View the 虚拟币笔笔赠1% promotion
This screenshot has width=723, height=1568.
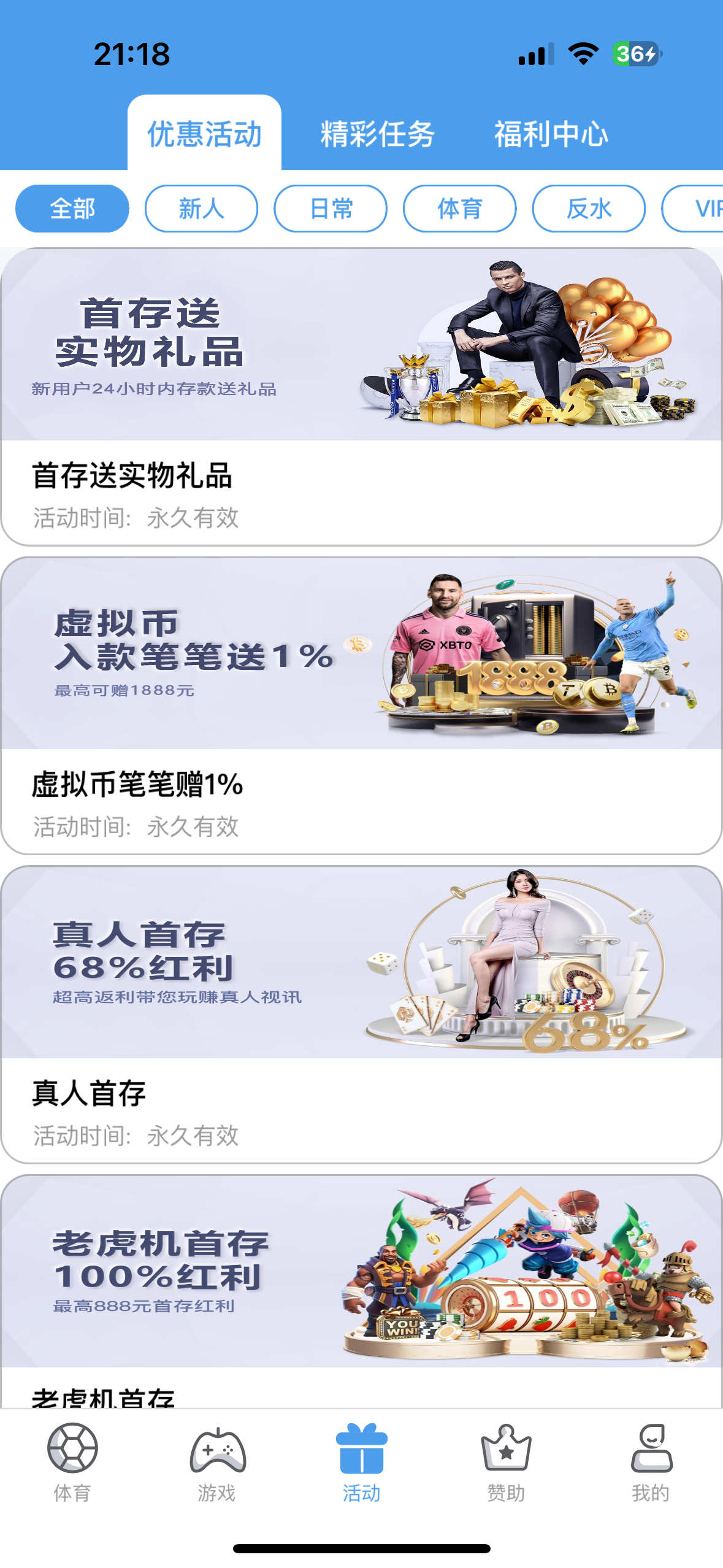pyautogui.click(x=361, y=705)
